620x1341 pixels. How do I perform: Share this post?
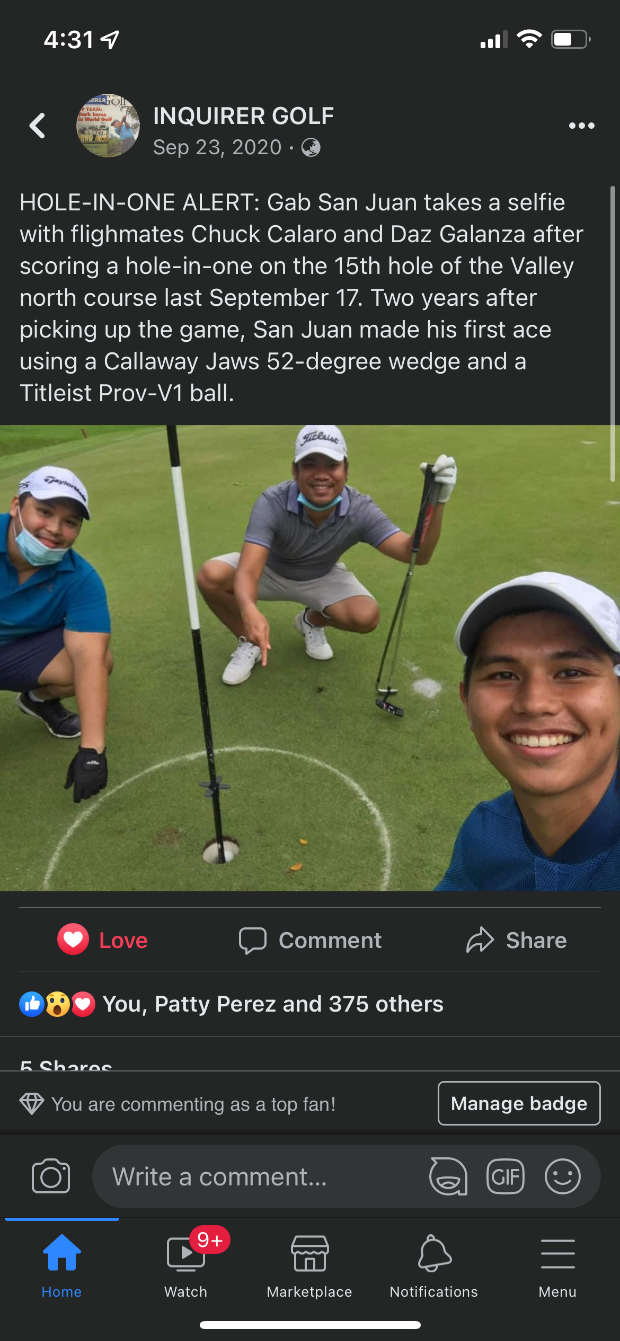(x=516, y=940)
